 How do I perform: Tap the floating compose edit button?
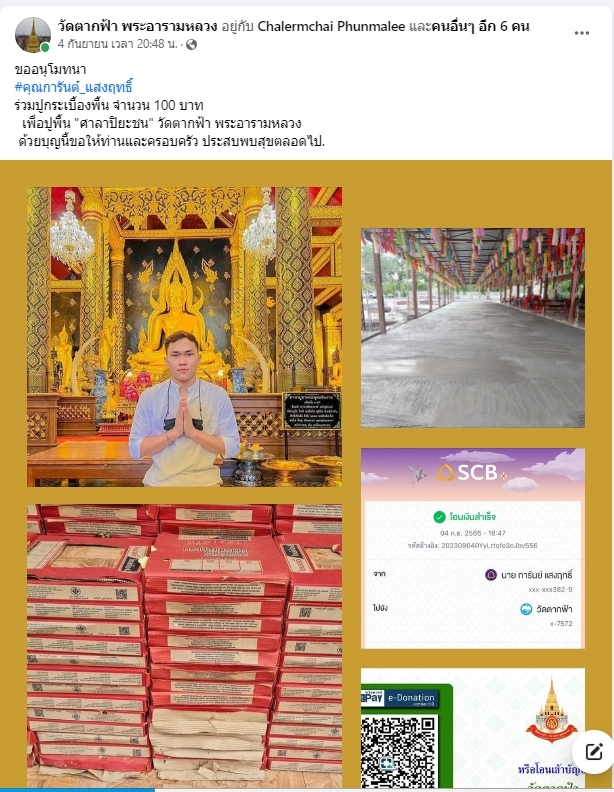click(x=592, y=752)
